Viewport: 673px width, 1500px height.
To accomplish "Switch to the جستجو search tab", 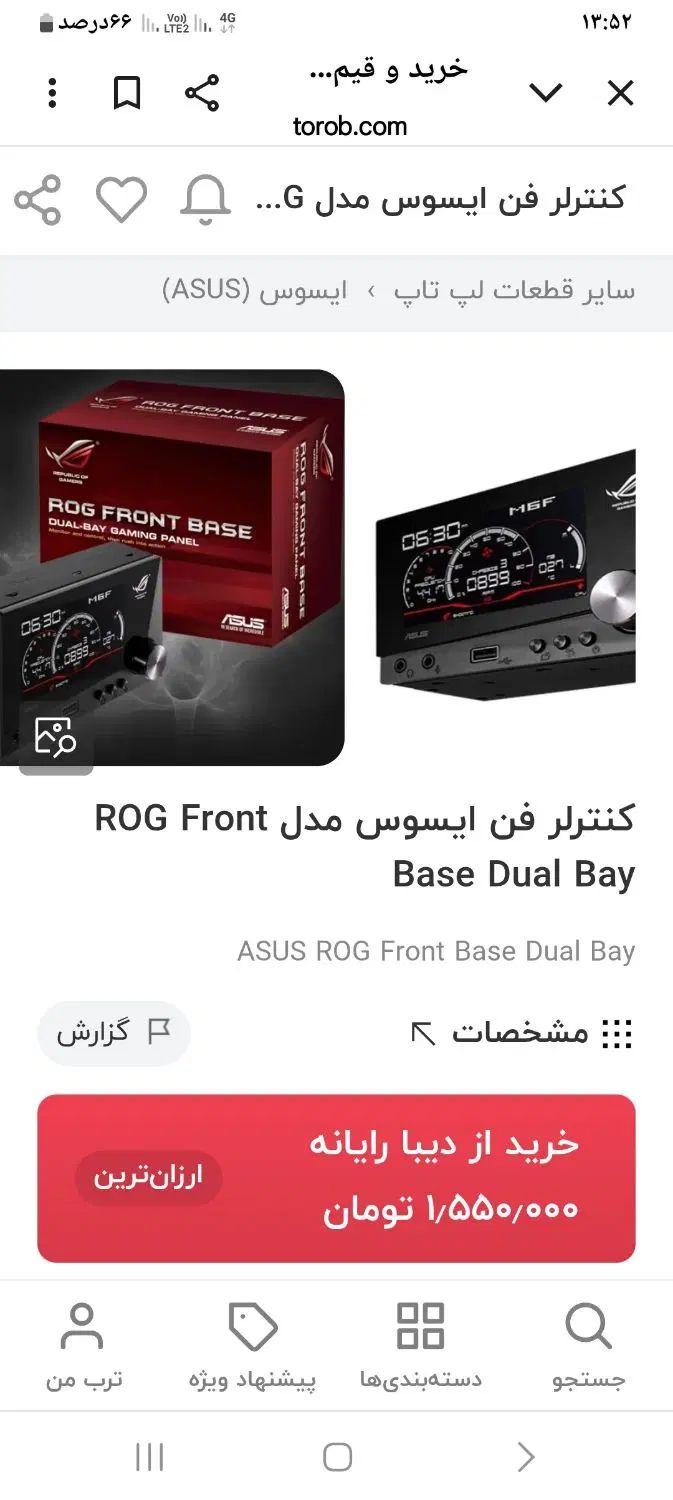I will pyautogui.click(x=588, y=1347).
